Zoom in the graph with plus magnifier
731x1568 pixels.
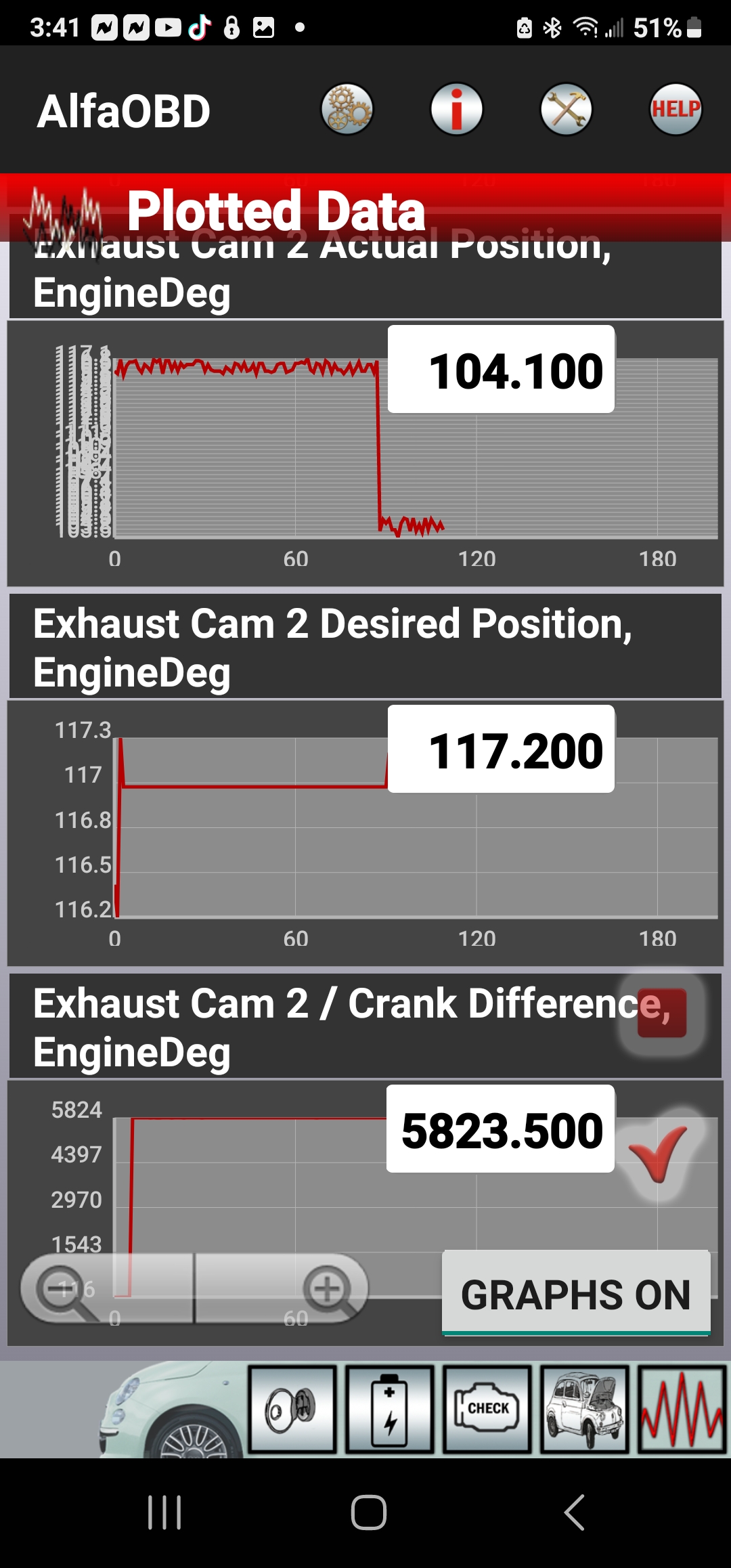[x=328, y=1288]
